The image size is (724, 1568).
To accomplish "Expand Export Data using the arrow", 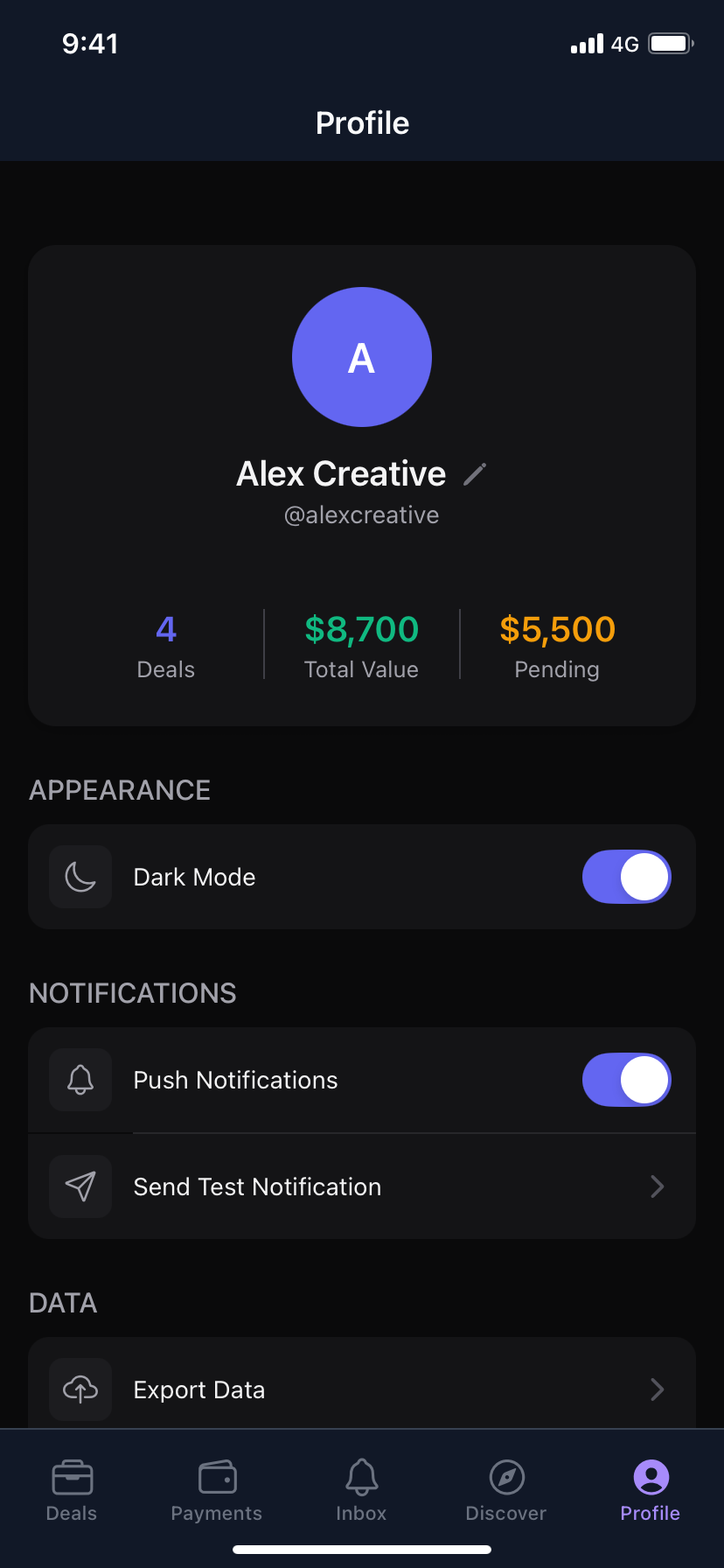I will point(657,1389).
